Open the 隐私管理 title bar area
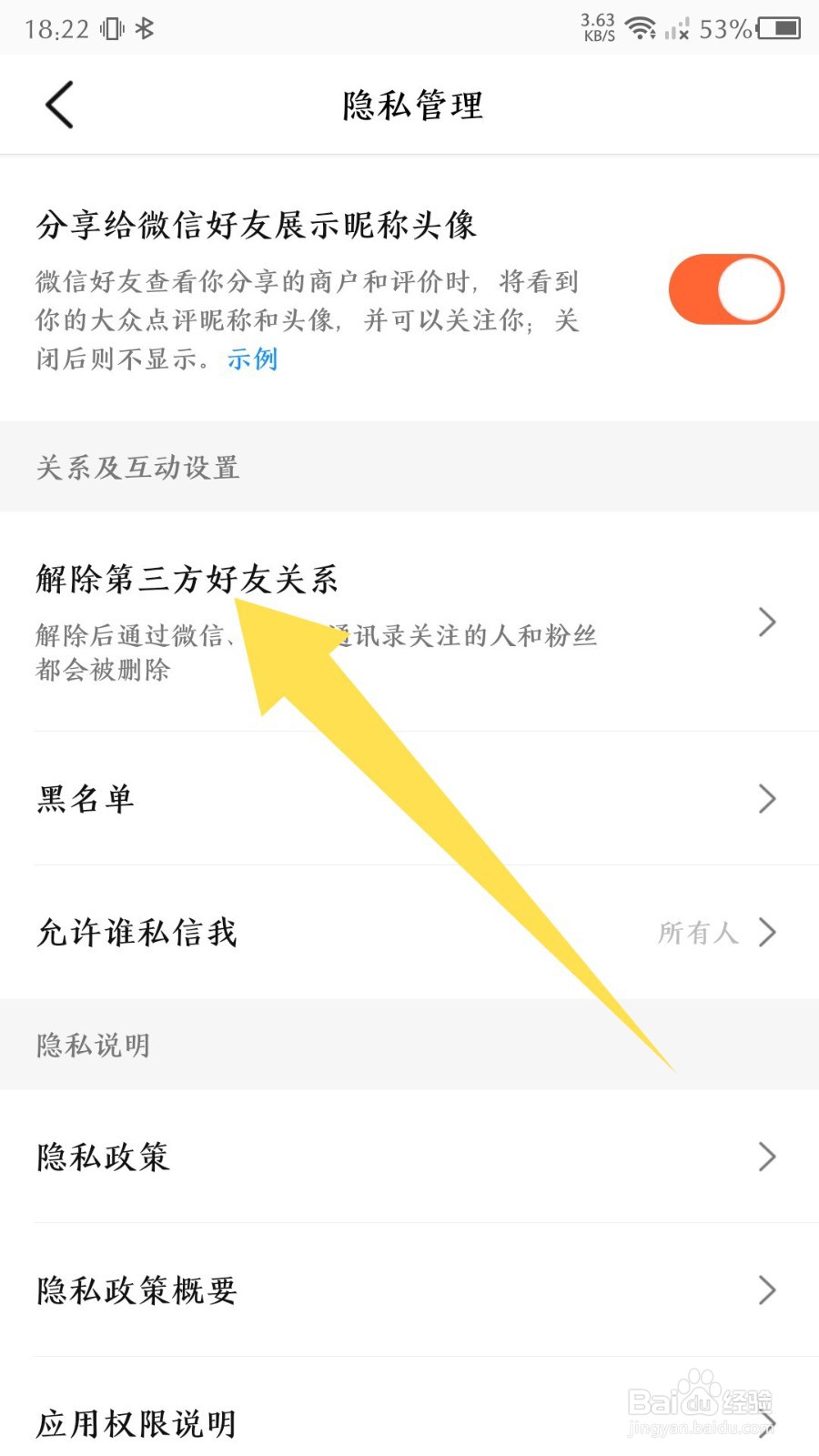Screen dimensions: 819x1456 pos(411,105)
